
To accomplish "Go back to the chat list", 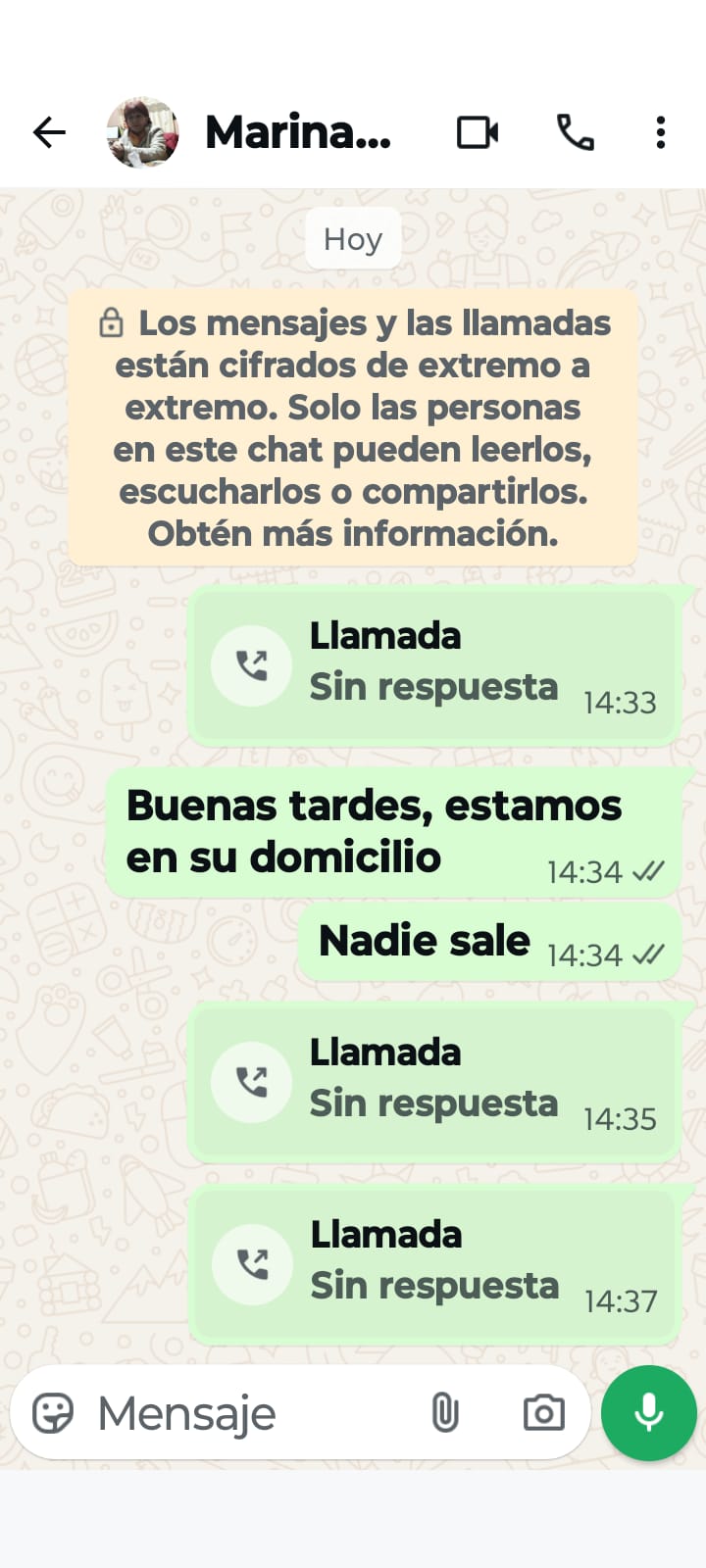I will [x=49, y=132].
